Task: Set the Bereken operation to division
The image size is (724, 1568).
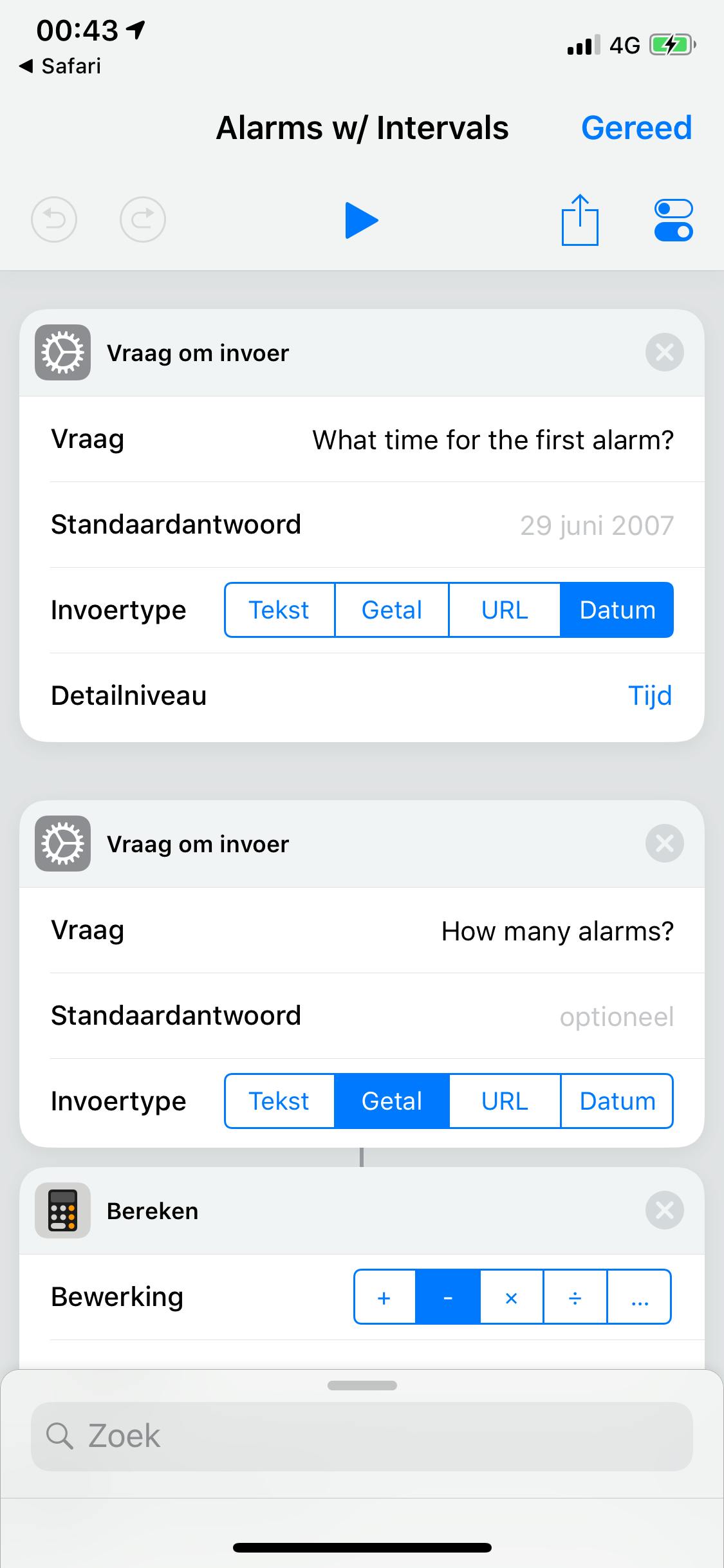Action: pos(575,1297)
